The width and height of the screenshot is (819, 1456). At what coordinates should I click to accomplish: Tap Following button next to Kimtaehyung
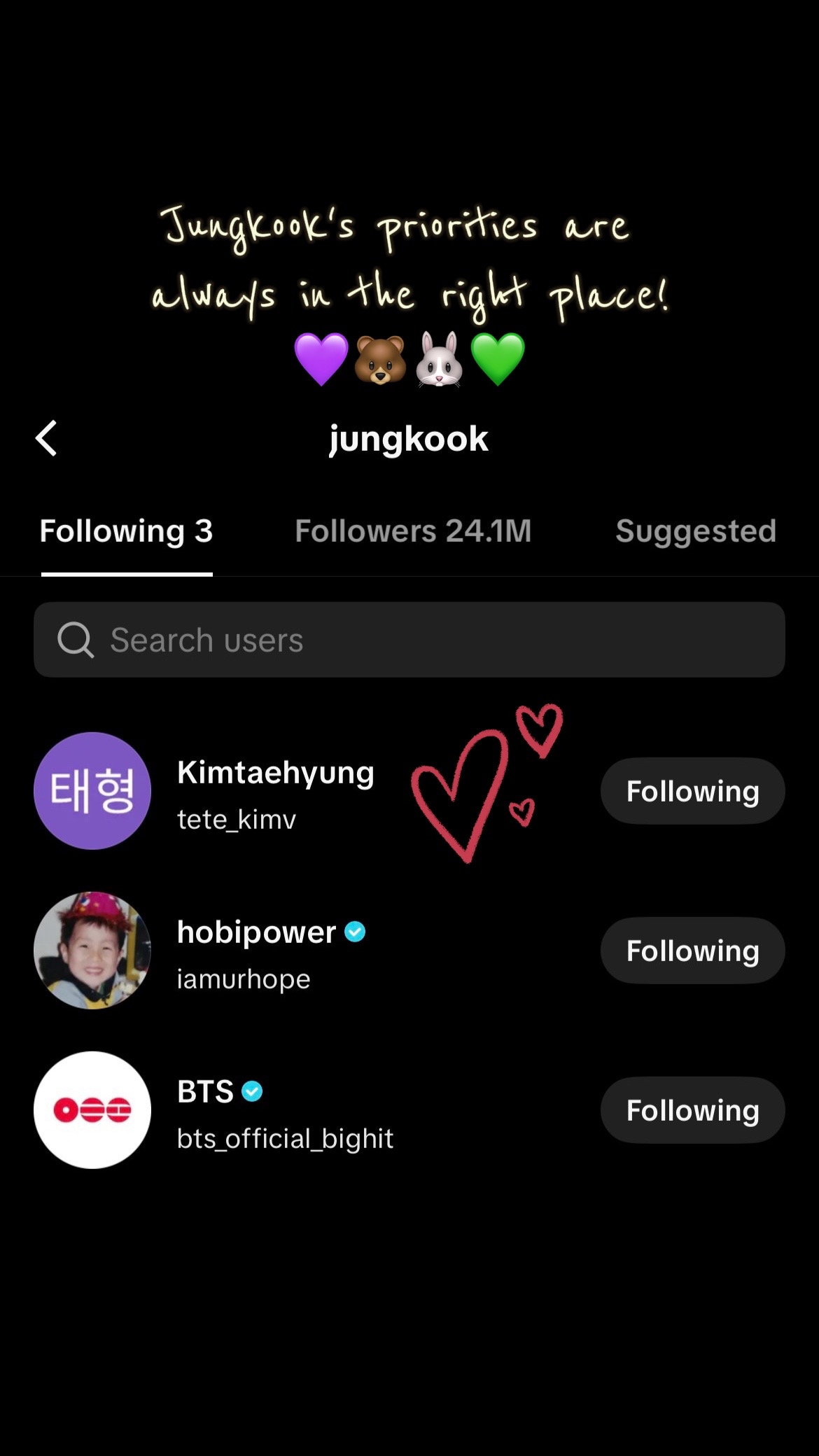(x=693, y=791)
